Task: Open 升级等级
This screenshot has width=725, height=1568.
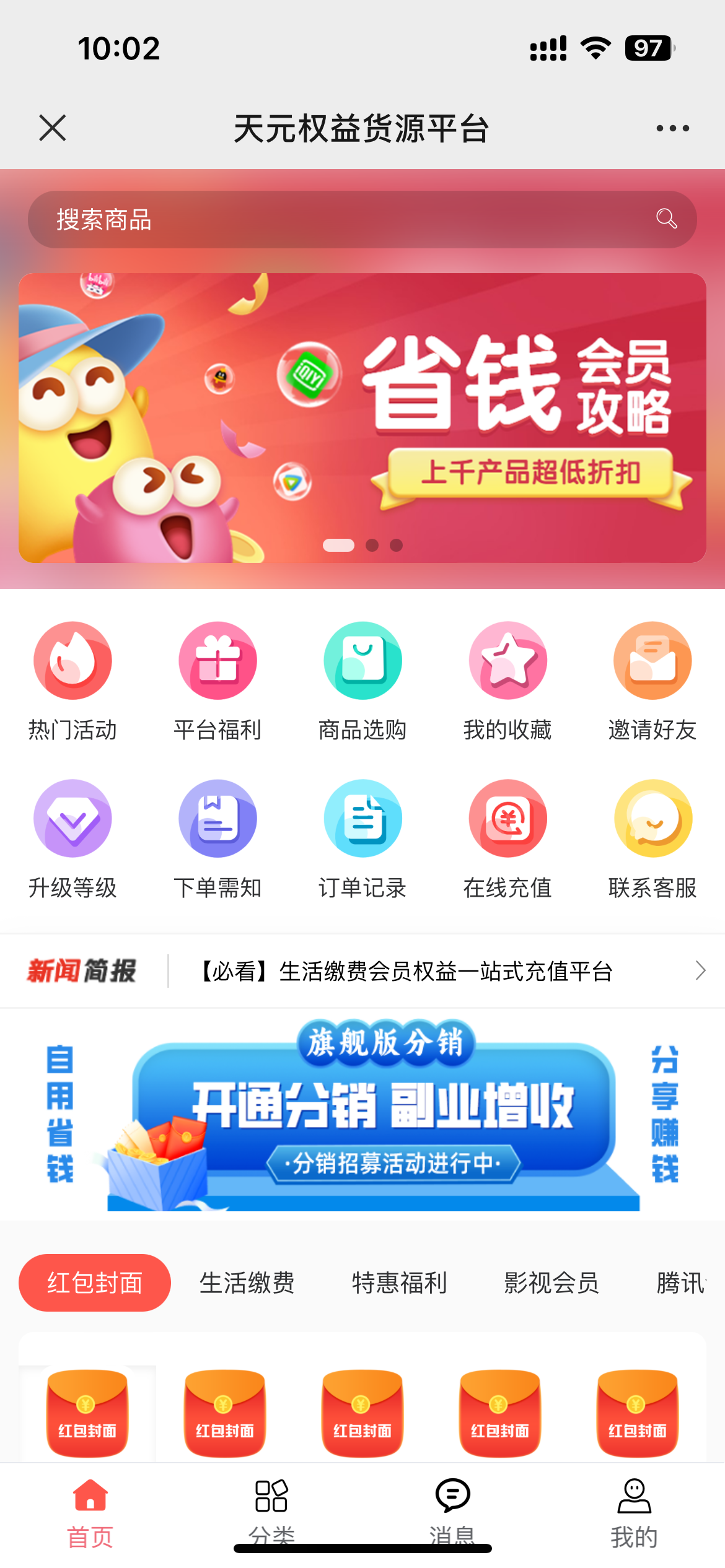Action: pyautogui.click(x=72, y=838)
